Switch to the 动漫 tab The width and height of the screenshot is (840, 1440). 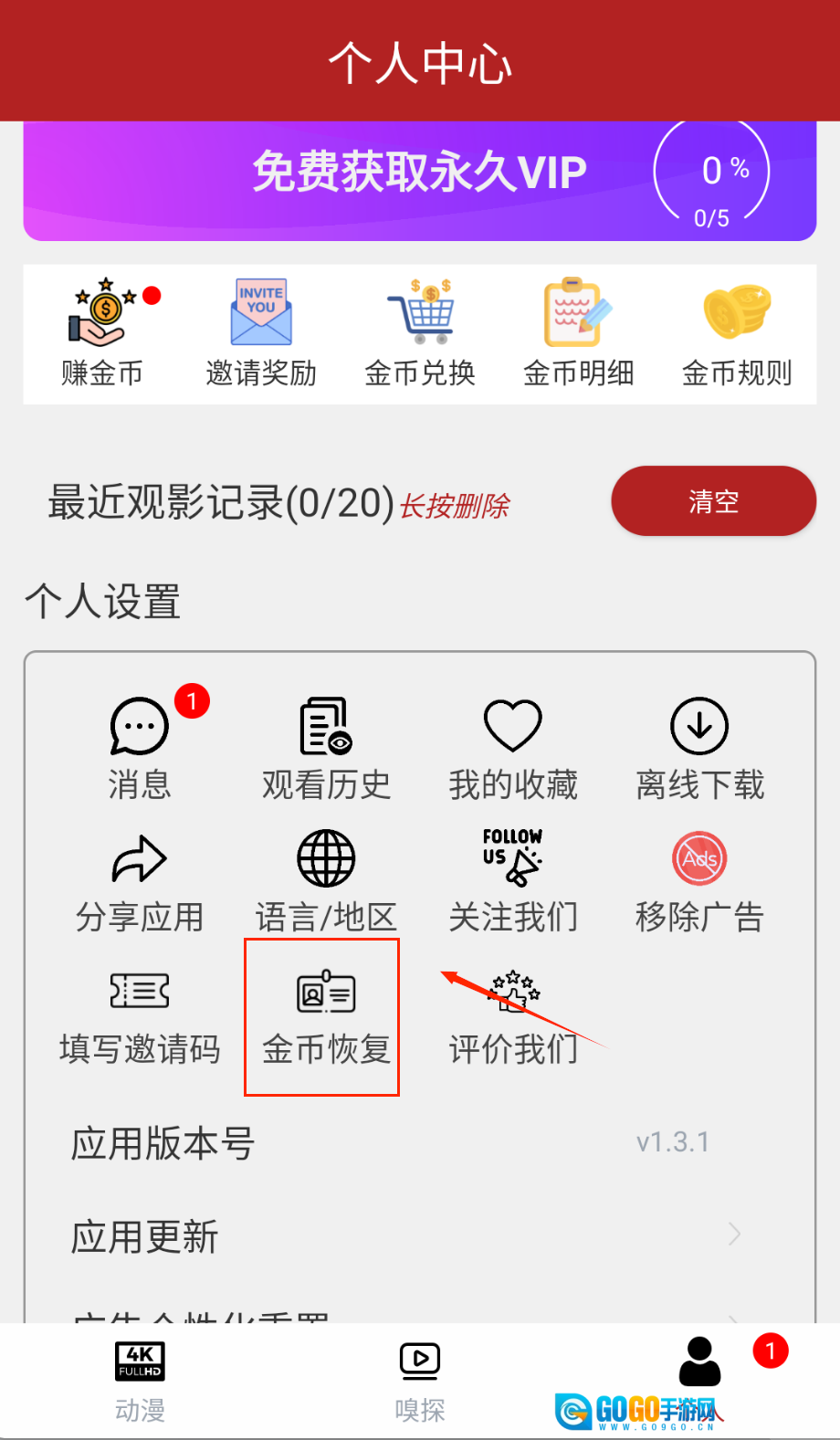pos(140,1381)
